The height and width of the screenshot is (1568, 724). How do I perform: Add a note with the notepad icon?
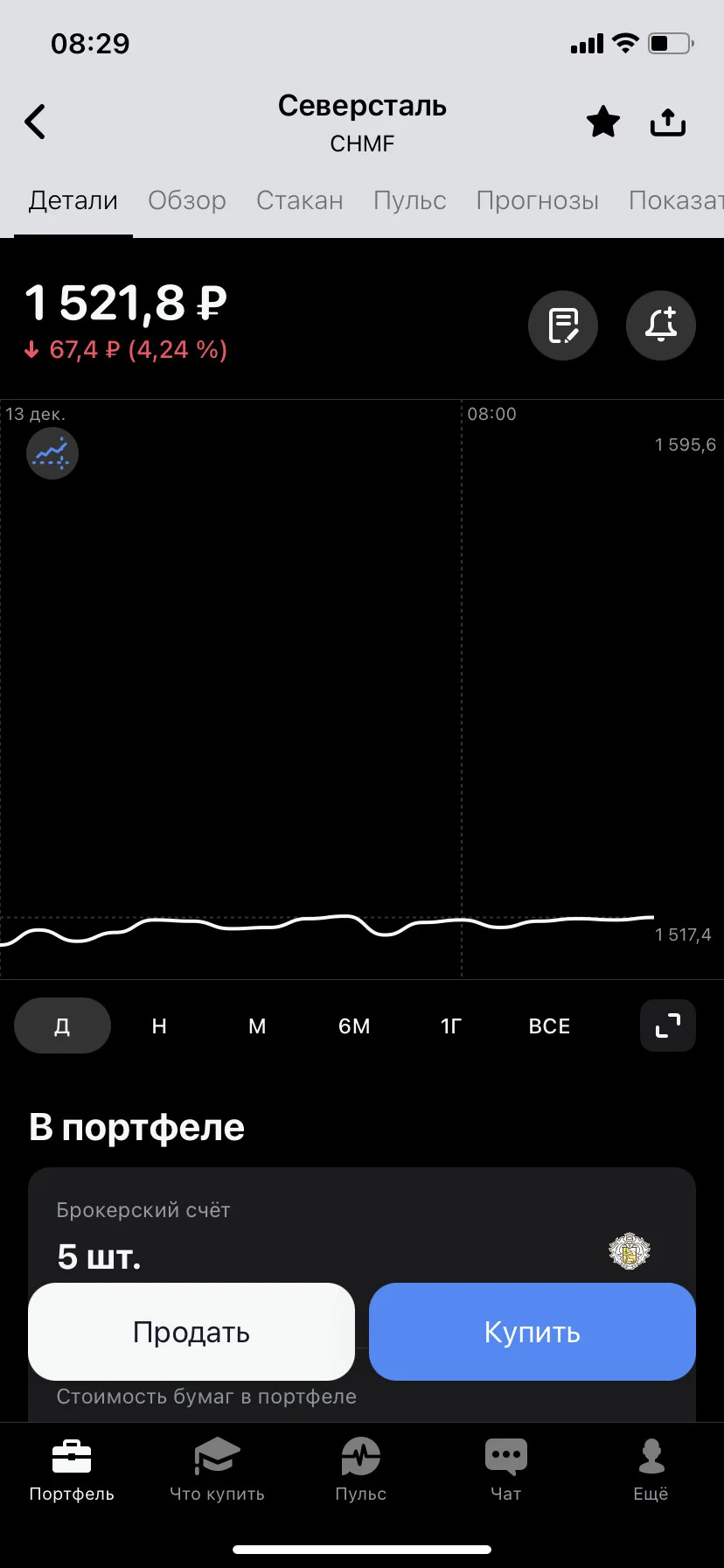[563, 325]
